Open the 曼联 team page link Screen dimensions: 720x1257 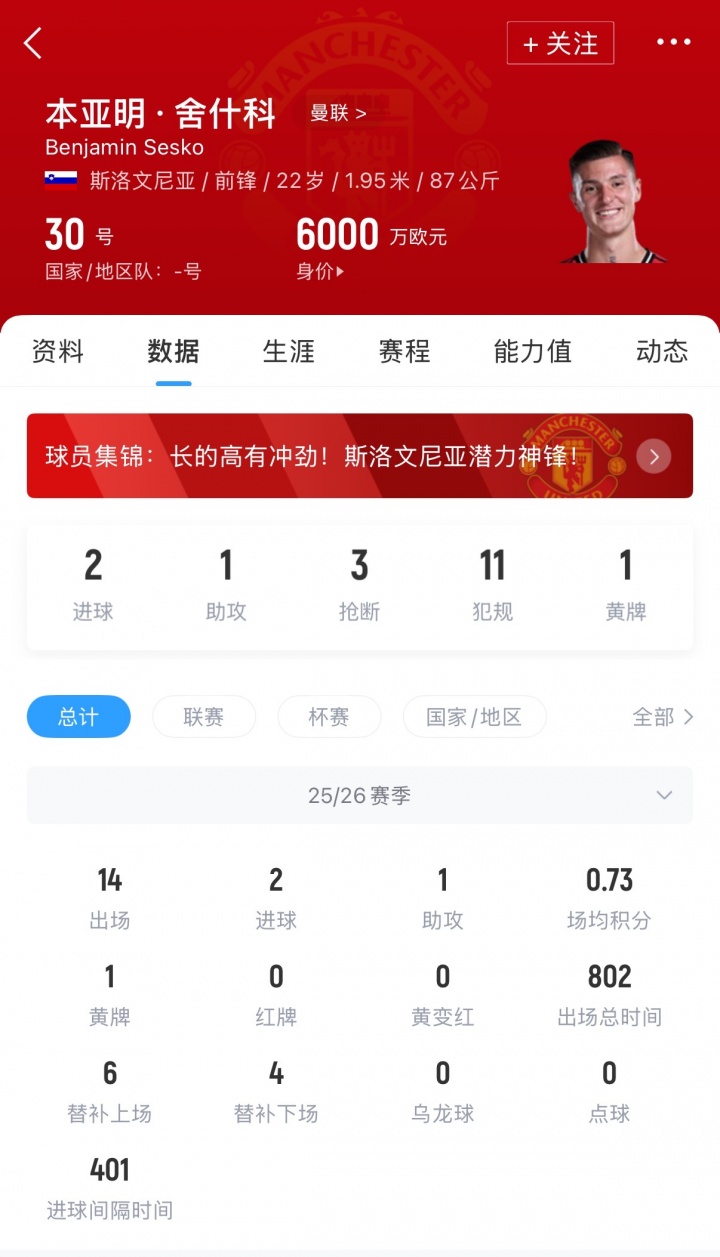[337, 113]
